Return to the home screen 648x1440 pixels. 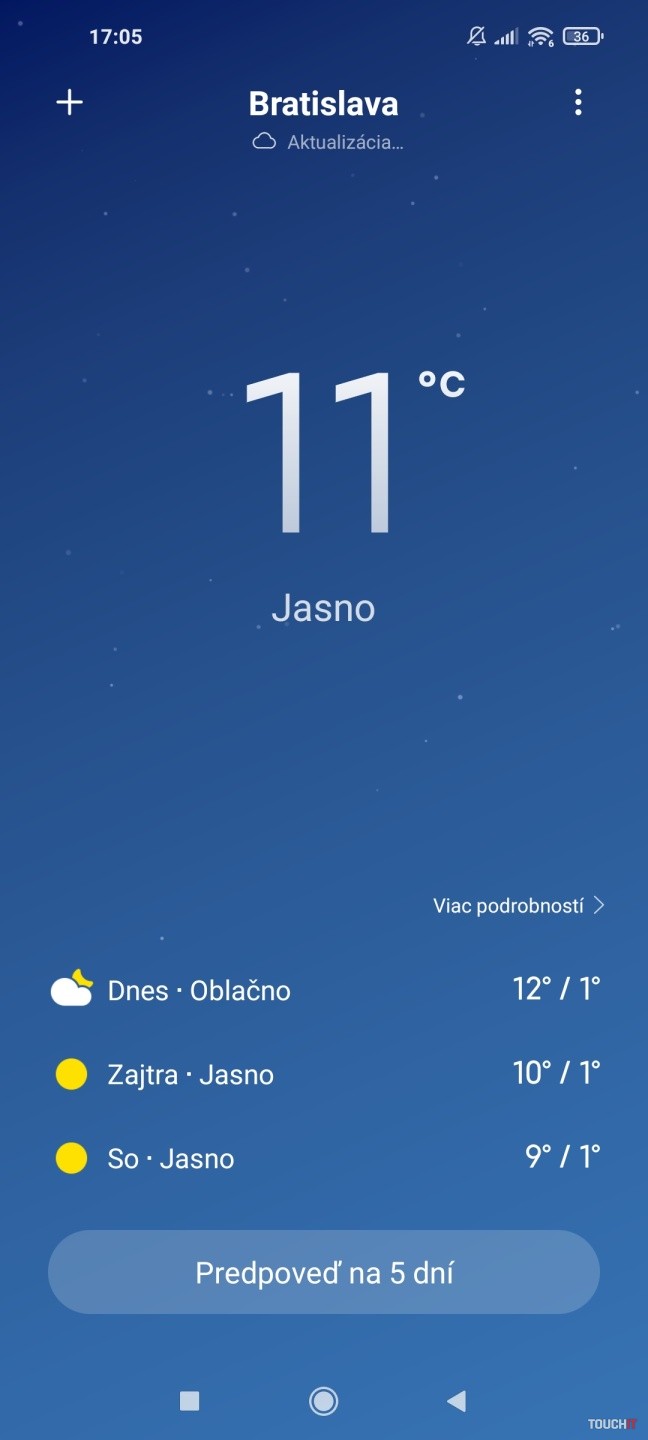click(324, 1401)
